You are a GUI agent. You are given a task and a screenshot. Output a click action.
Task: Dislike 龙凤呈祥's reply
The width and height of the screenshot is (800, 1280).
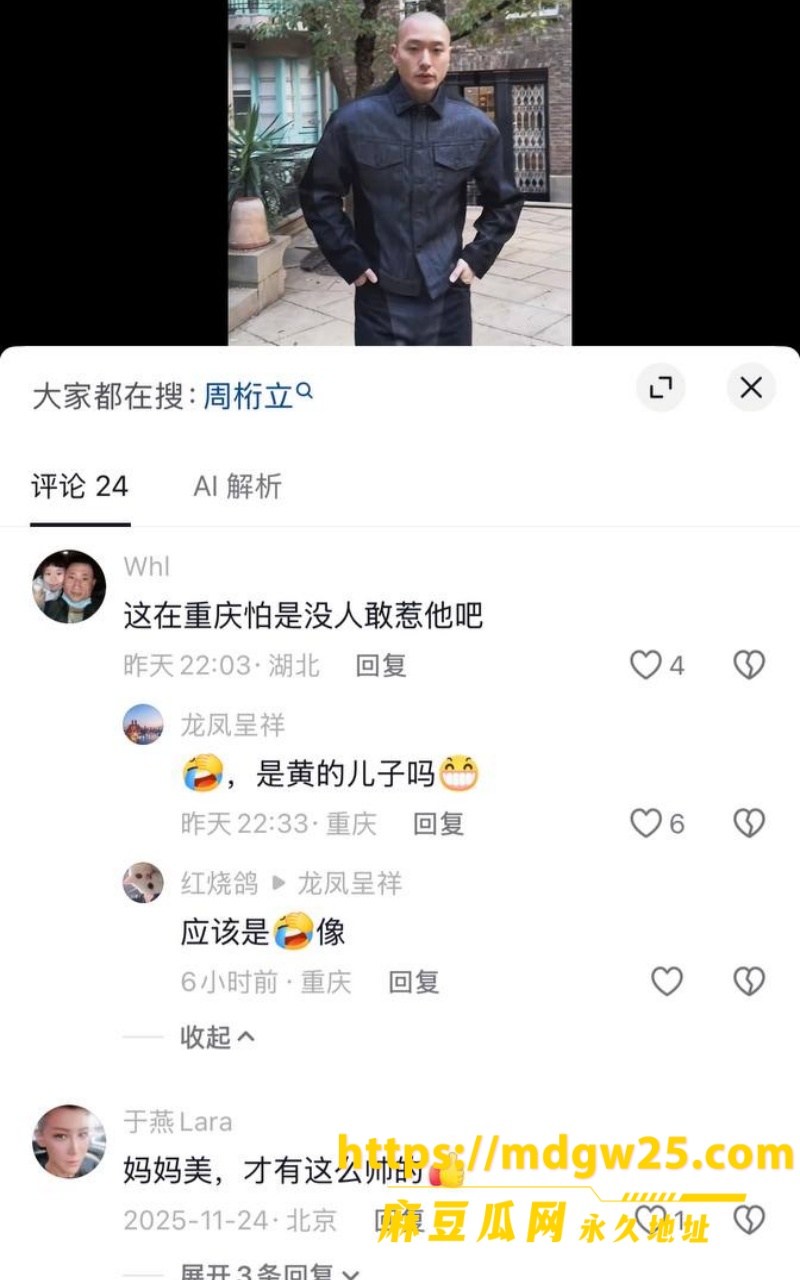click(749, 823)
